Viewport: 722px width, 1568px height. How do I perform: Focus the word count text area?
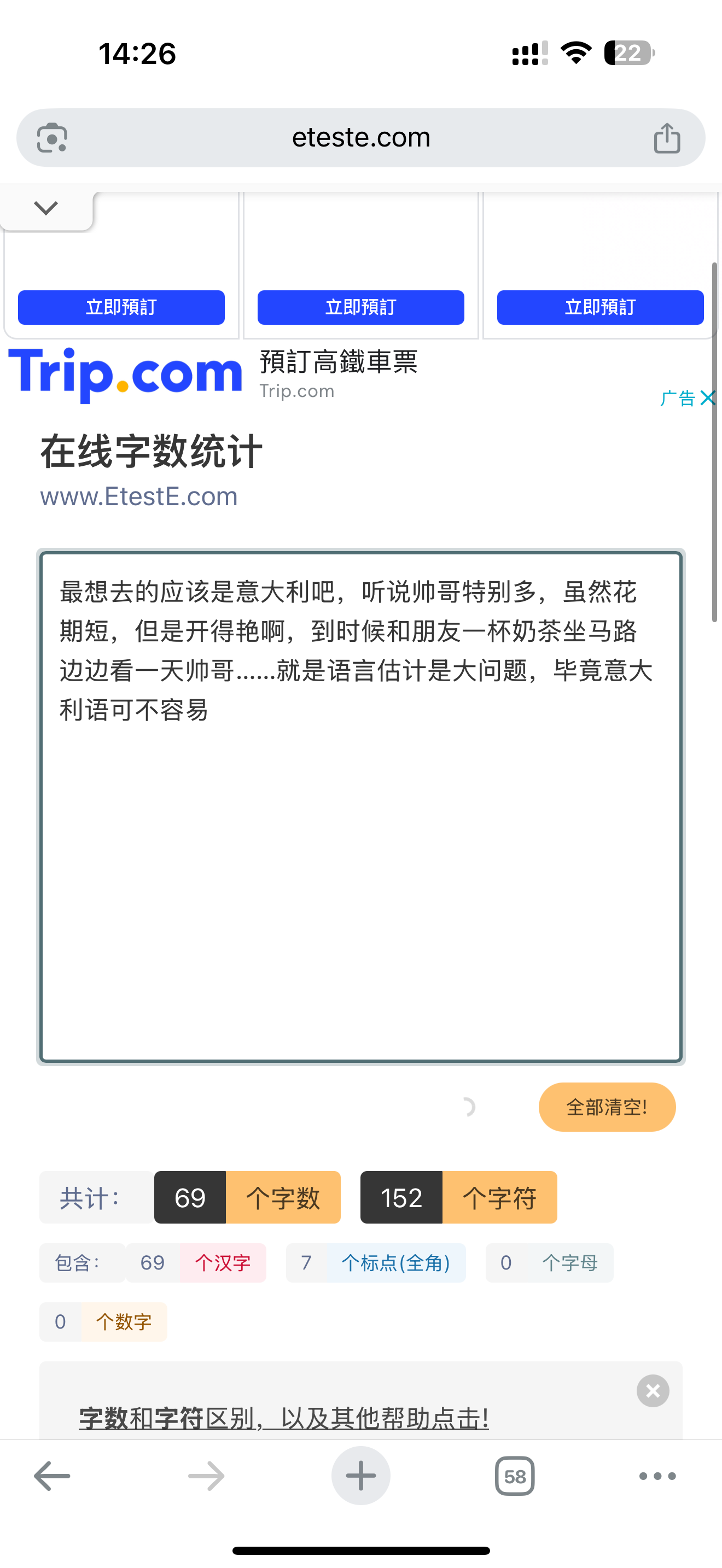pyautogui.click(x=361, y=807)
